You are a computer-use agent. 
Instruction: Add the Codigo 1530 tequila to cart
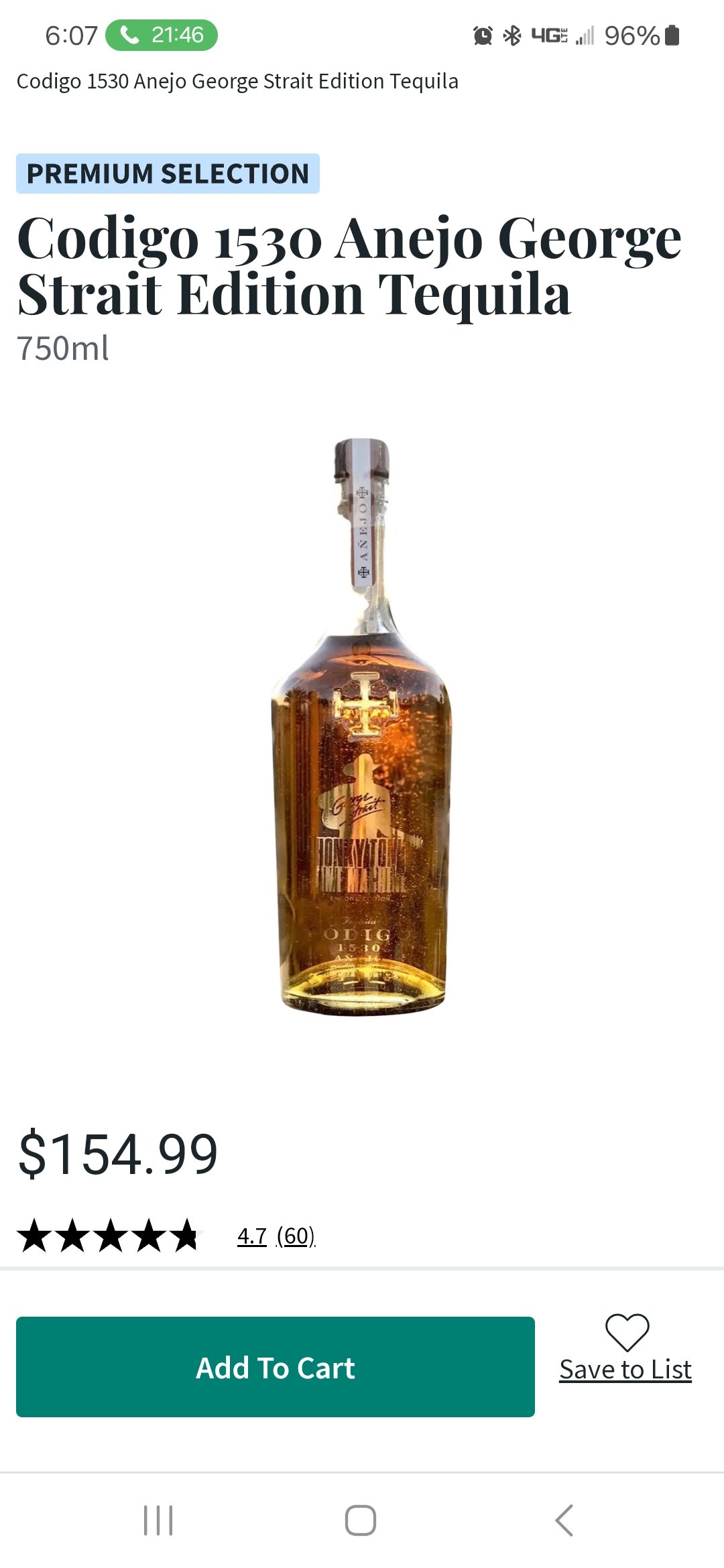276,1366
